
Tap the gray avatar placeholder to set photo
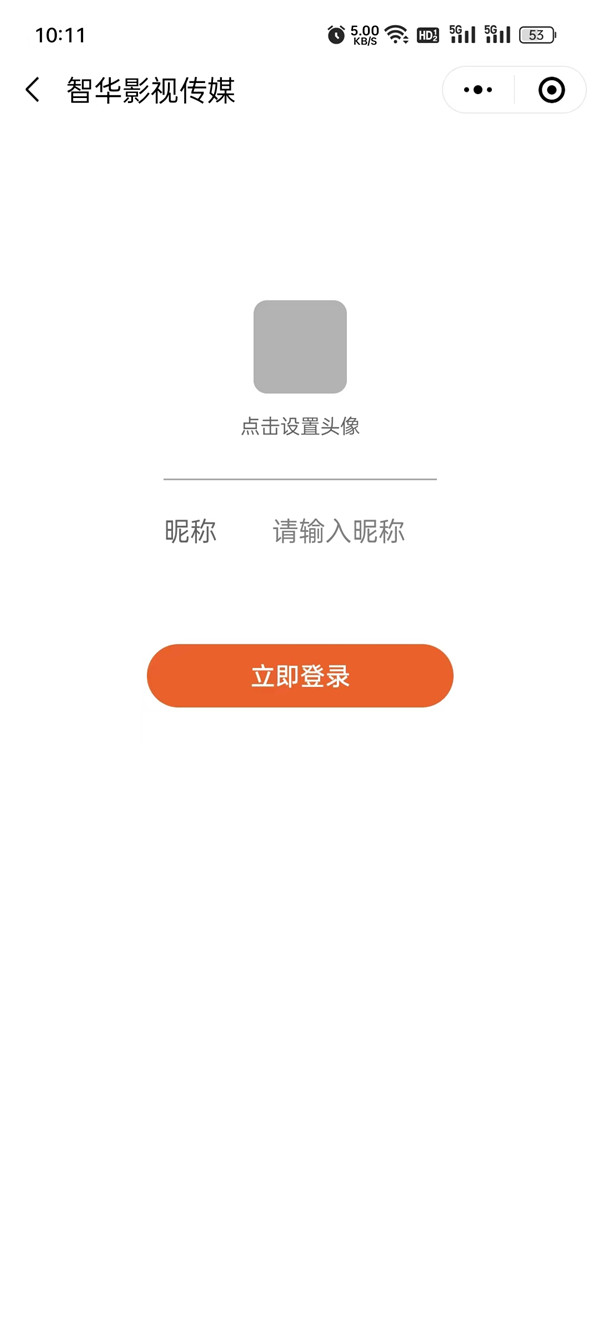pyautogui.click(x=300, y=346)
